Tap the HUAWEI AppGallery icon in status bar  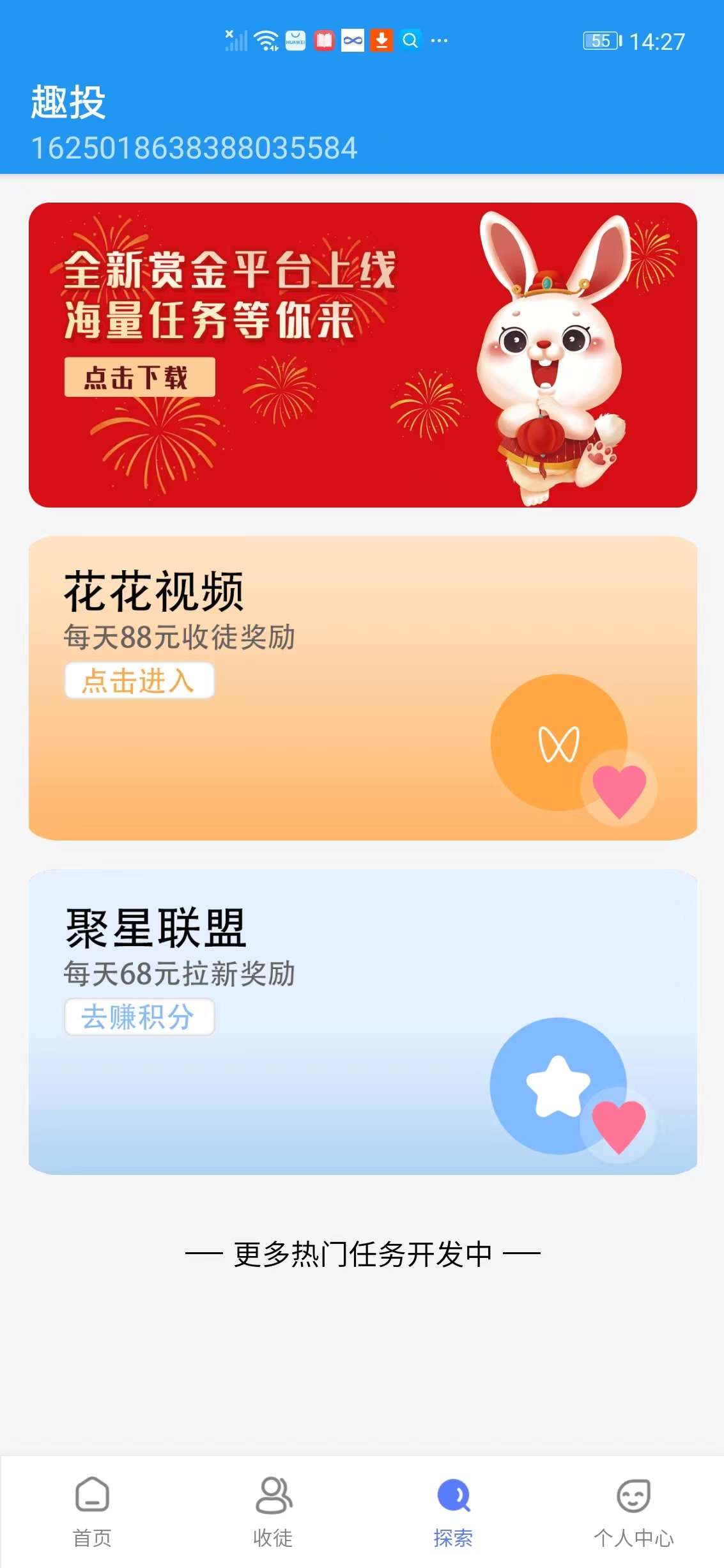(x=294, y=40)
